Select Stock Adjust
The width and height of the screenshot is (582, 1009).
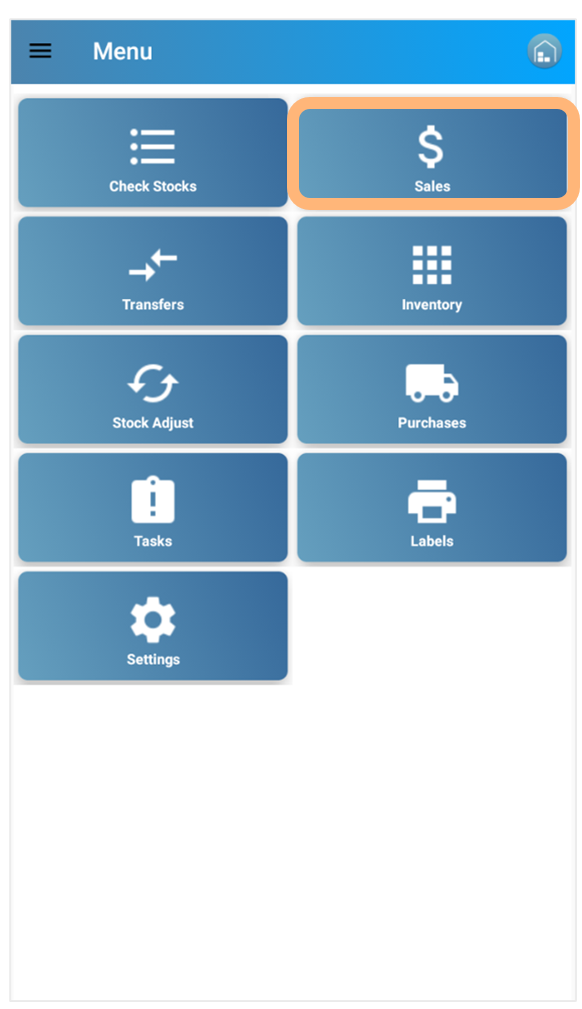[153, 389]
